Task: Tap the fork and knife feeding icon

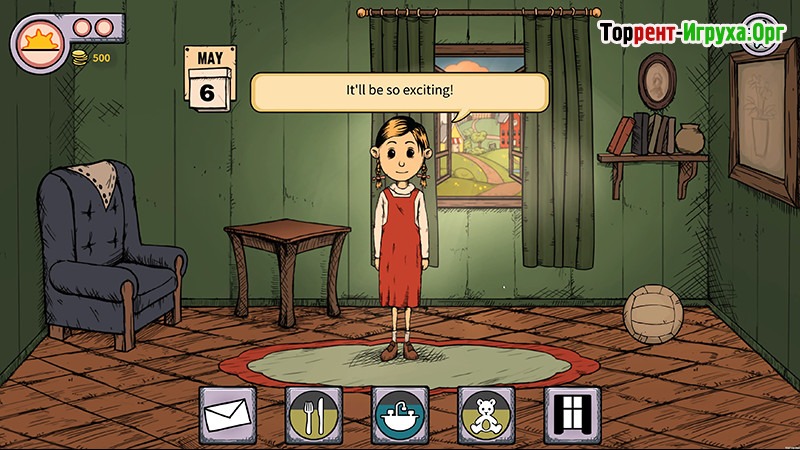Action: tap(314, 414)
